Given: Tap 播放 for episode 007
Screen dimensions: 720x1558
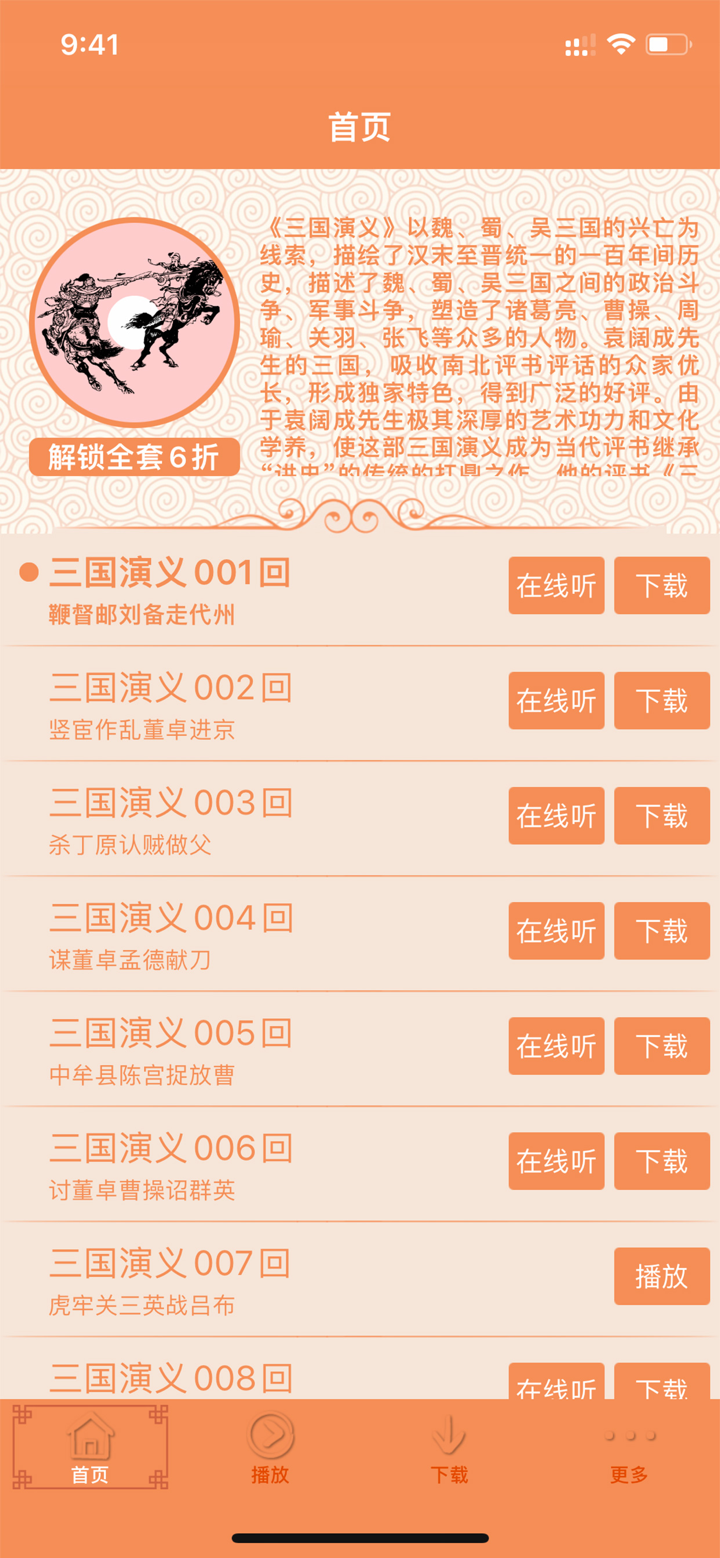Looking at the screenshot, I should tap(661, 1276).
